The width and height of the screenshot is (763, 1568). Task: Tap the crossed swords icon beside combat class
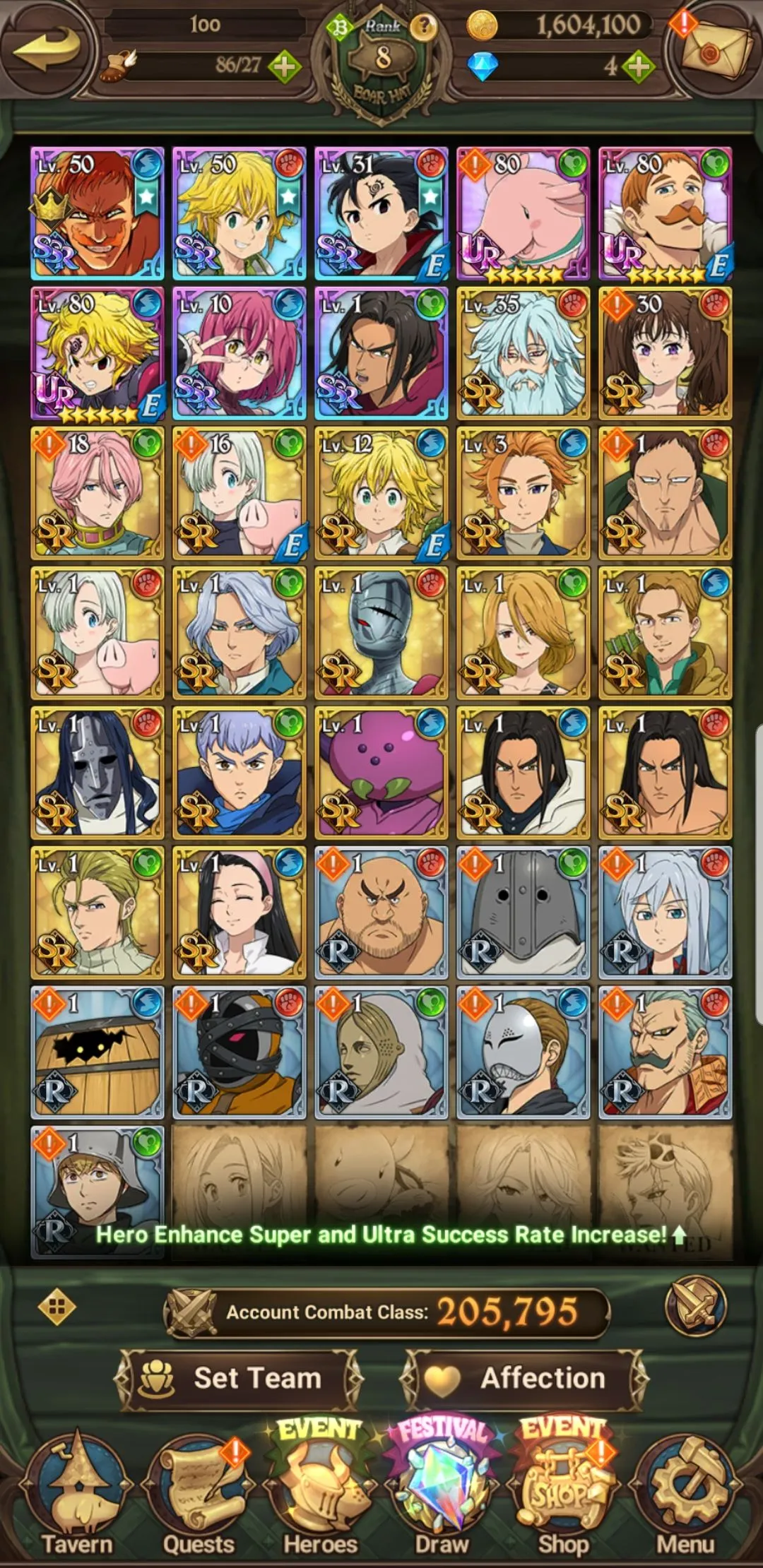coord(695,1306)
